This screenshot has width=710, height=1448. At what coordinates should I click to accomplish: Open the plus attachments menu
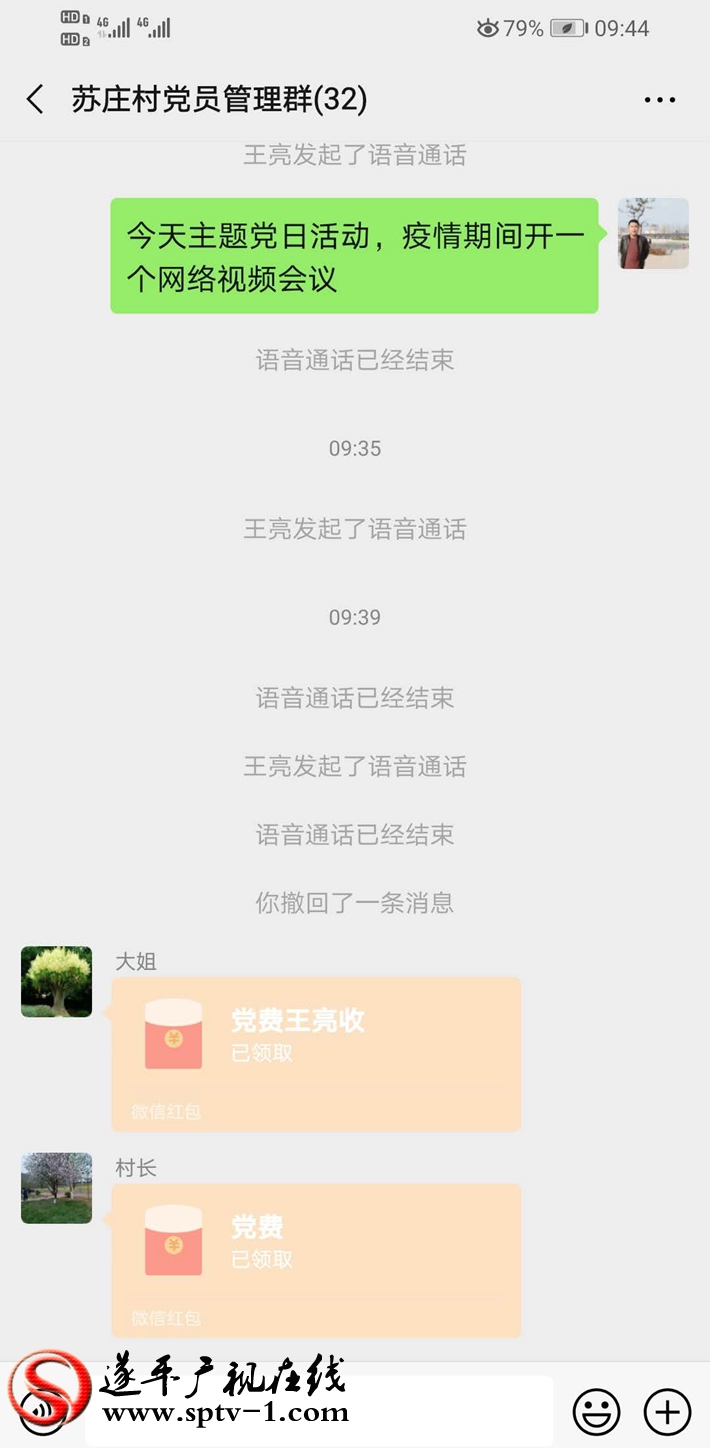[667, 1412]
